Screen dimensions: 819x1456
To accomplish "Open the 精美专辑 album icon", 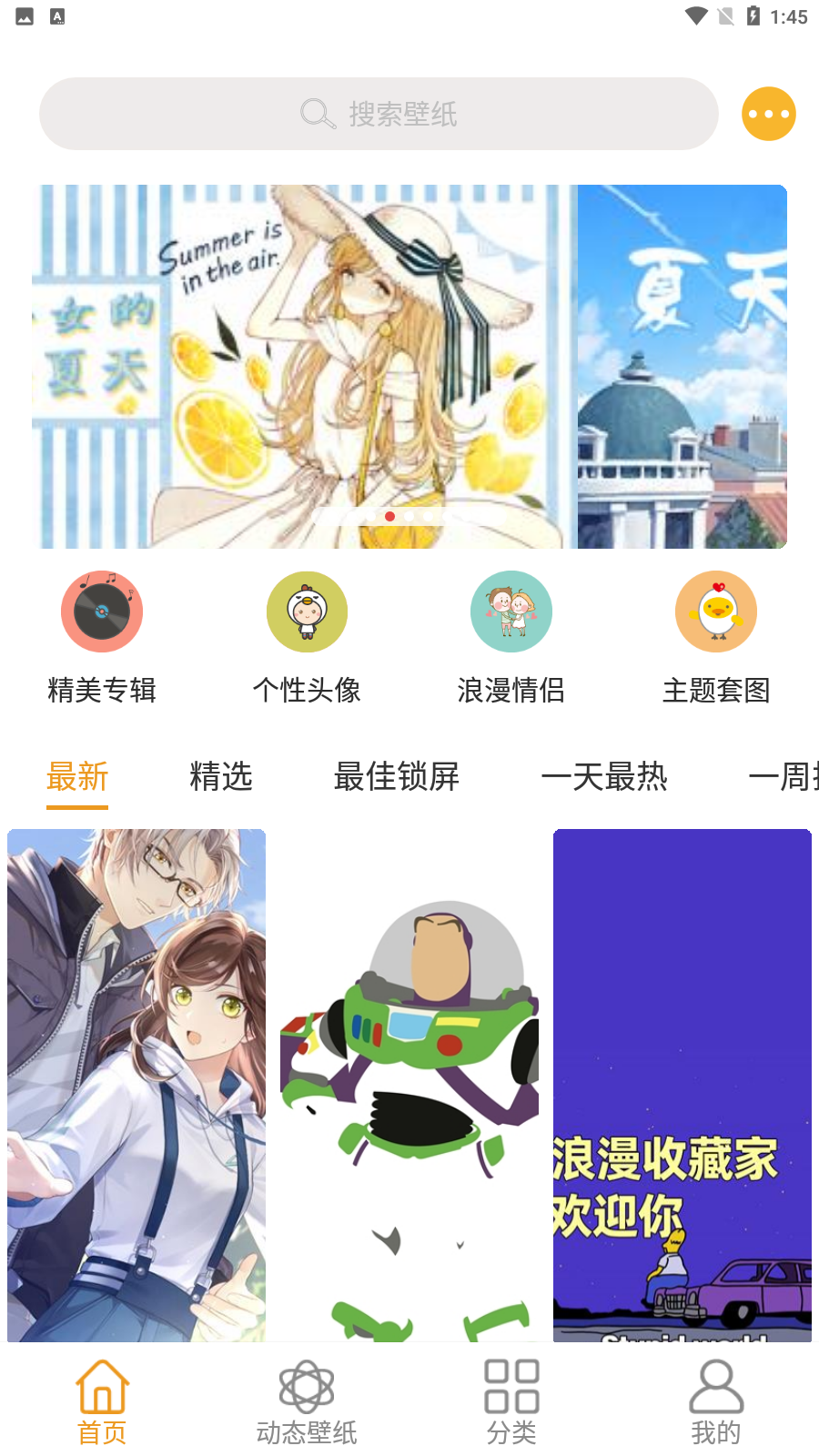I will pos(101,612).
